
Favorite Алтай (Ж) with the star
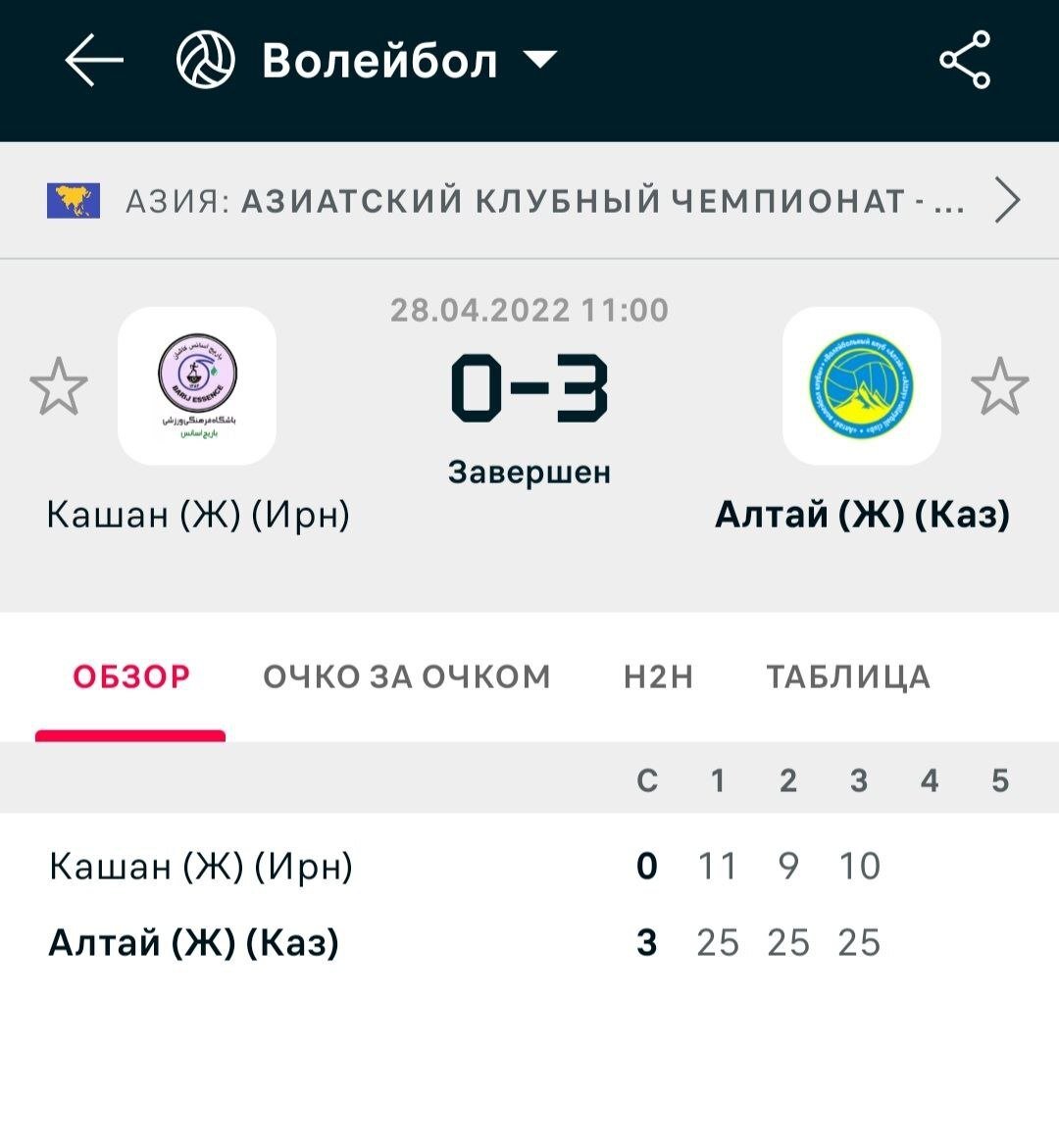point(999,386)
